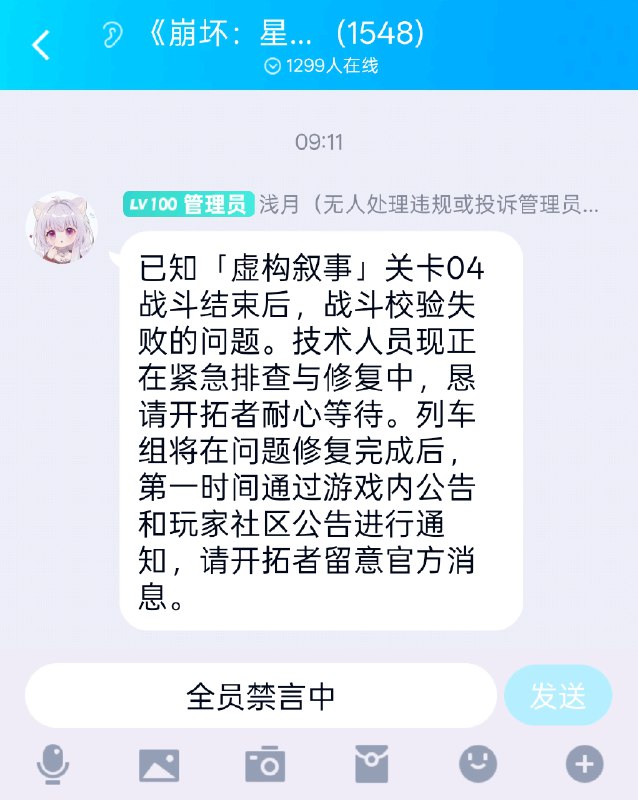This screenshot has width=638, height=800.
Task: Open the emoji panel
Action: 478,764
